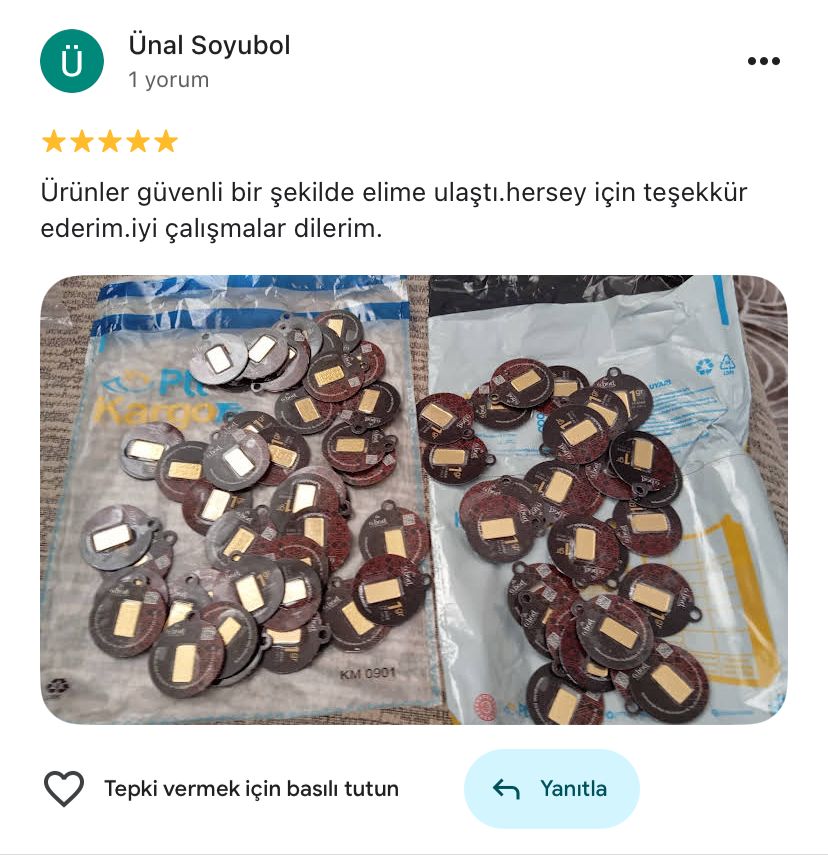The width and height of the screenshot is (828, 862).
Task: Select the third star of the rating
Action: click(x=110, y=140)
